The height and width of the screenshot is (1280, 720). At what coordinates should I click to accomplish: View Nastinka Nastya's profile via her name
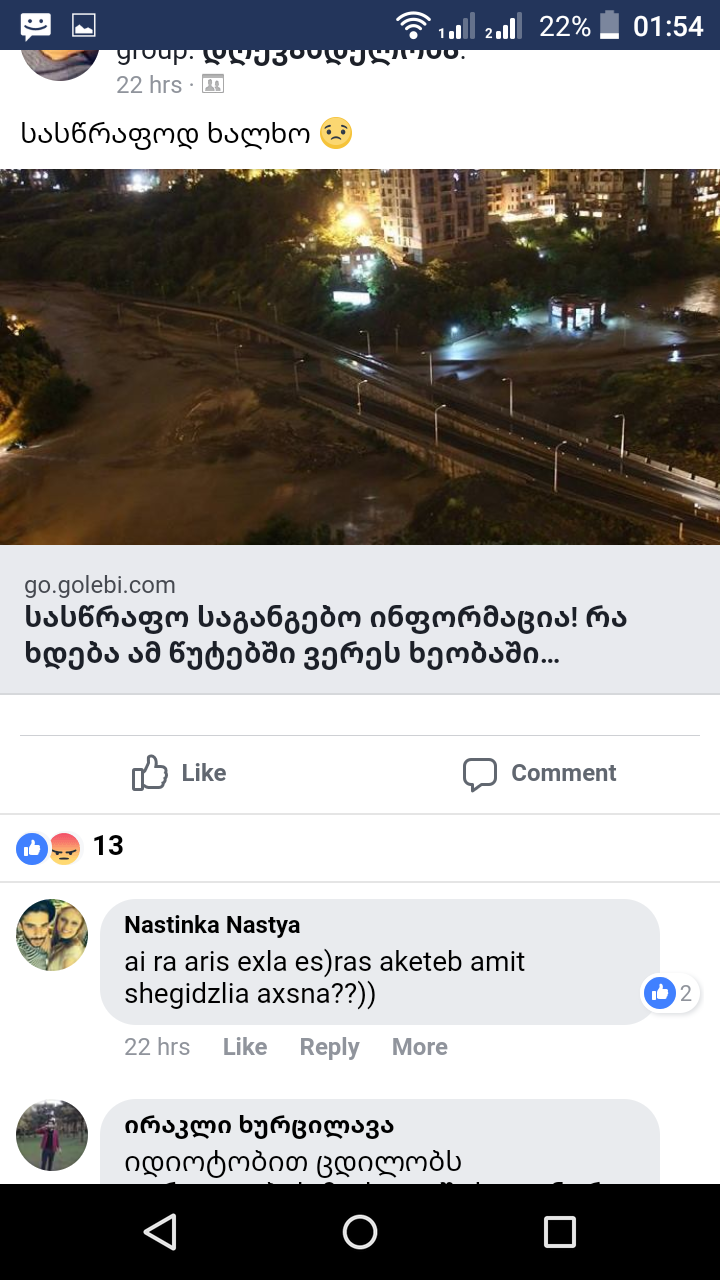tap(212, 925)
